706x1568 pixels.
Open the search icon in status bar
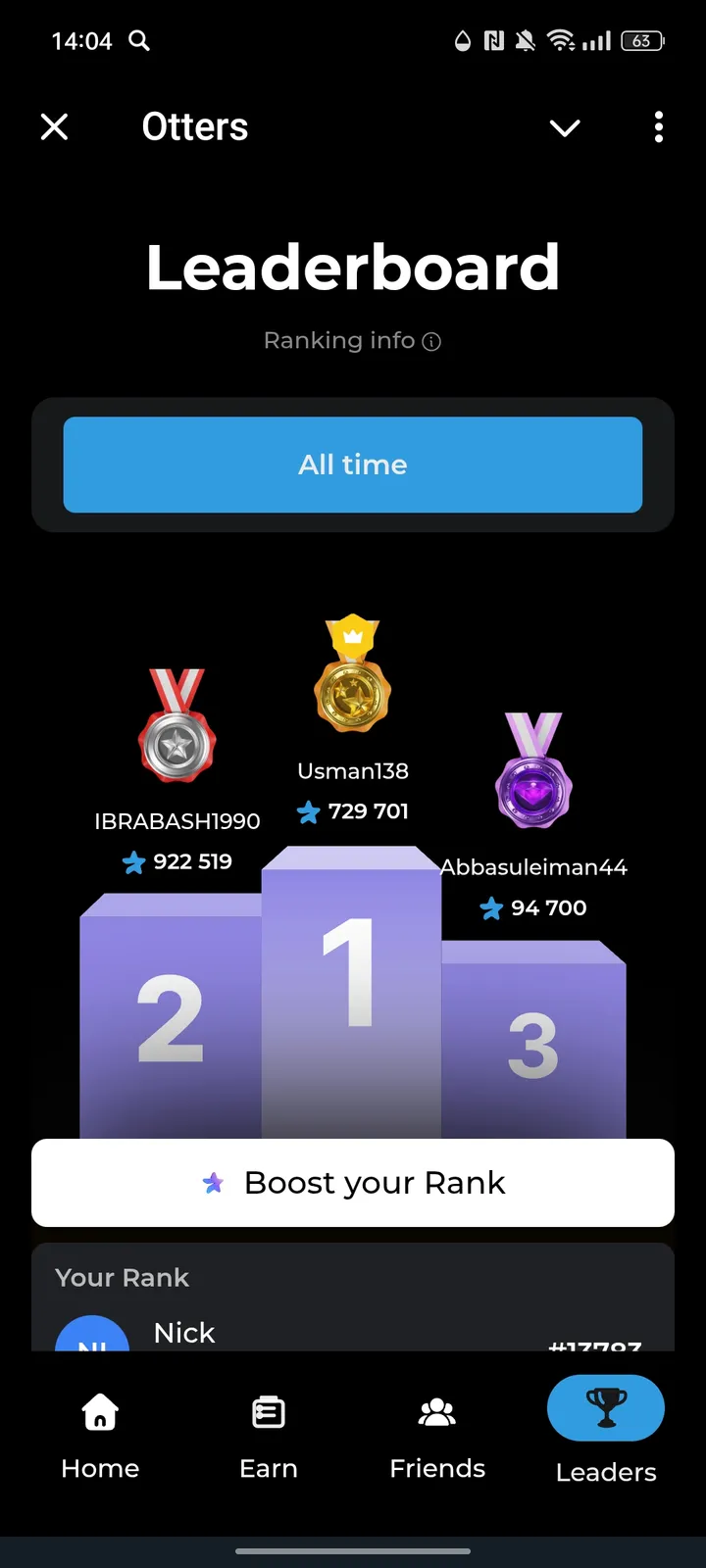coord(140,40)
